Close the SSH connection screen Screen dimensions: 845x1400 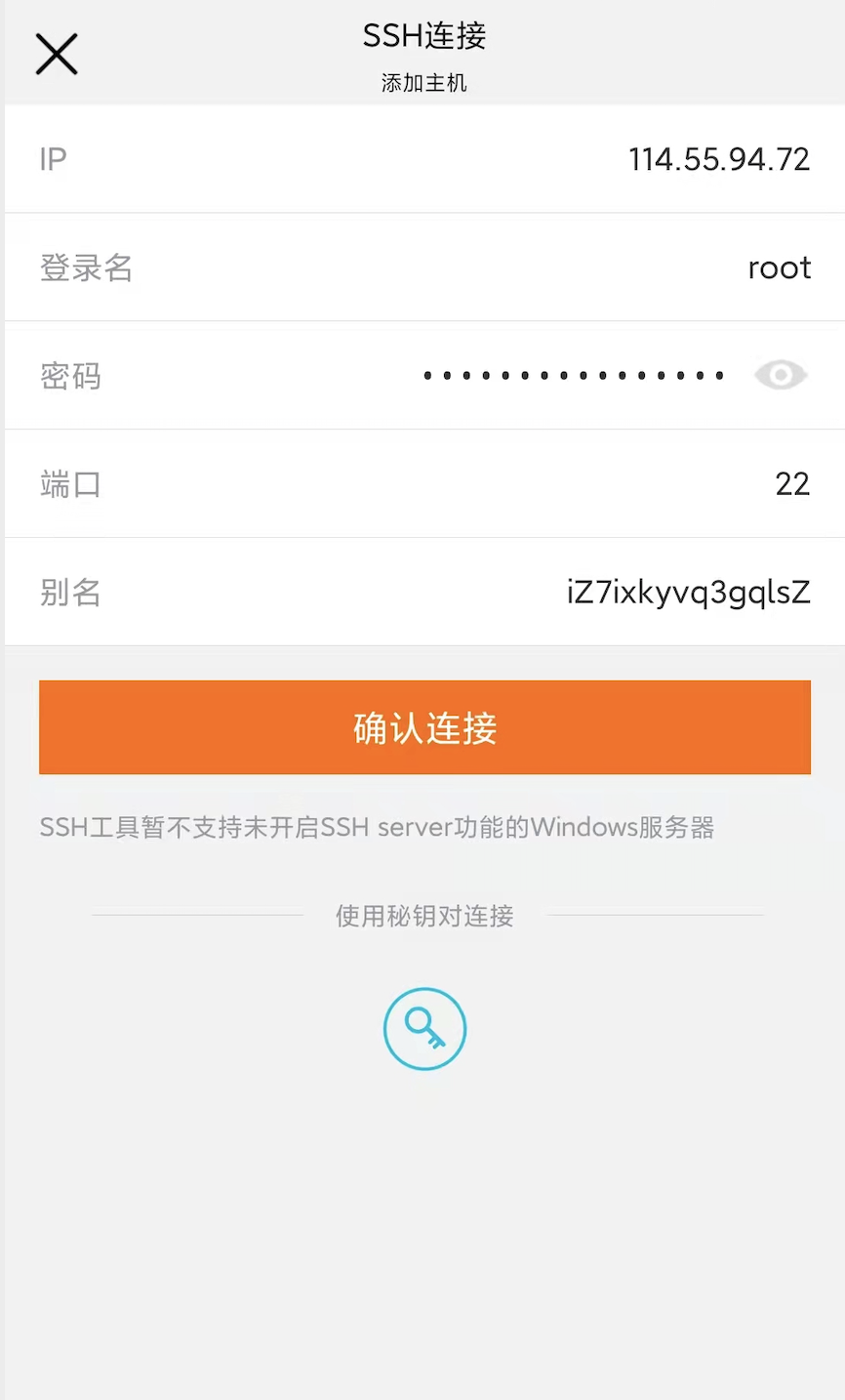[x=57, y=55]
